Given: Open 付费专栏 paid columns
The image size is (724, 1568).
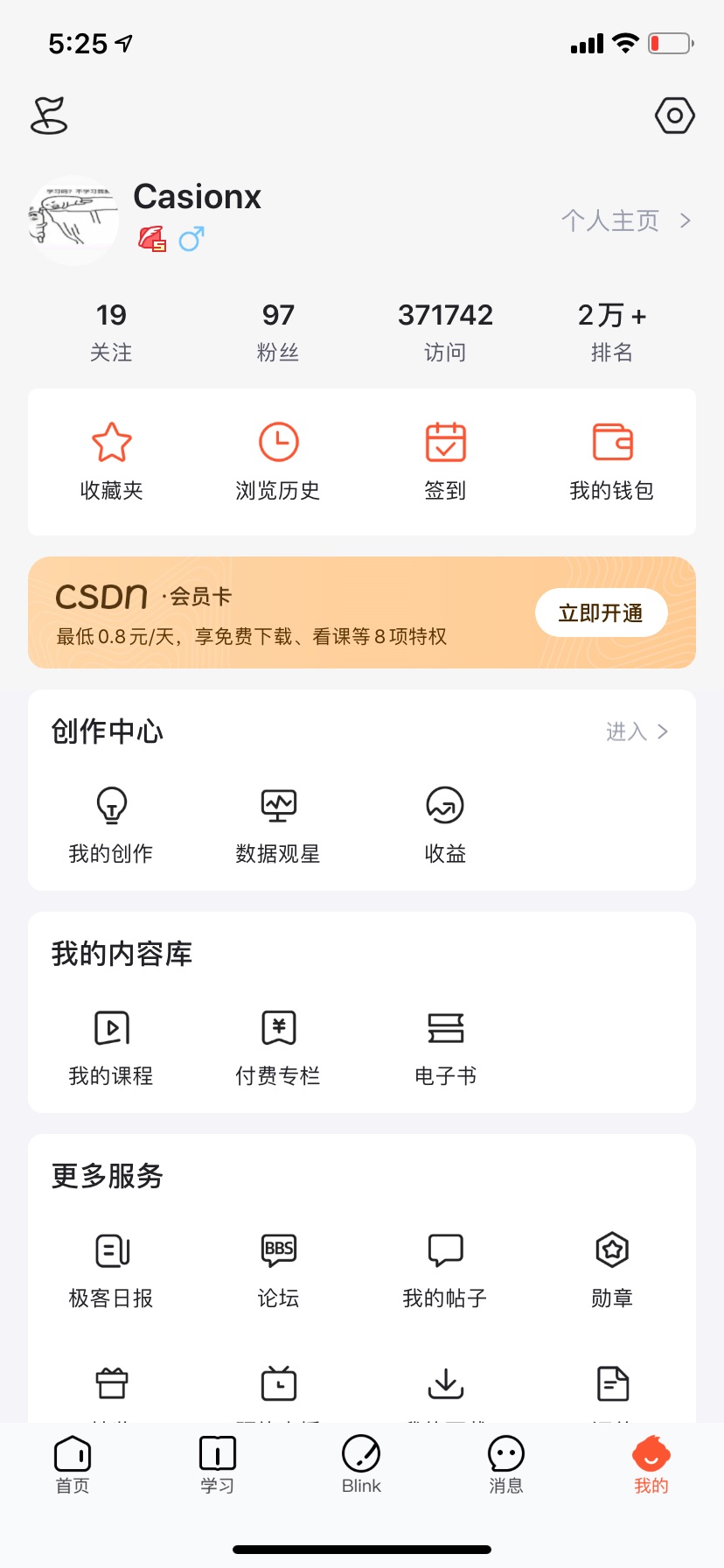Looking at the screenshot, I should [x=278, y=1047].
